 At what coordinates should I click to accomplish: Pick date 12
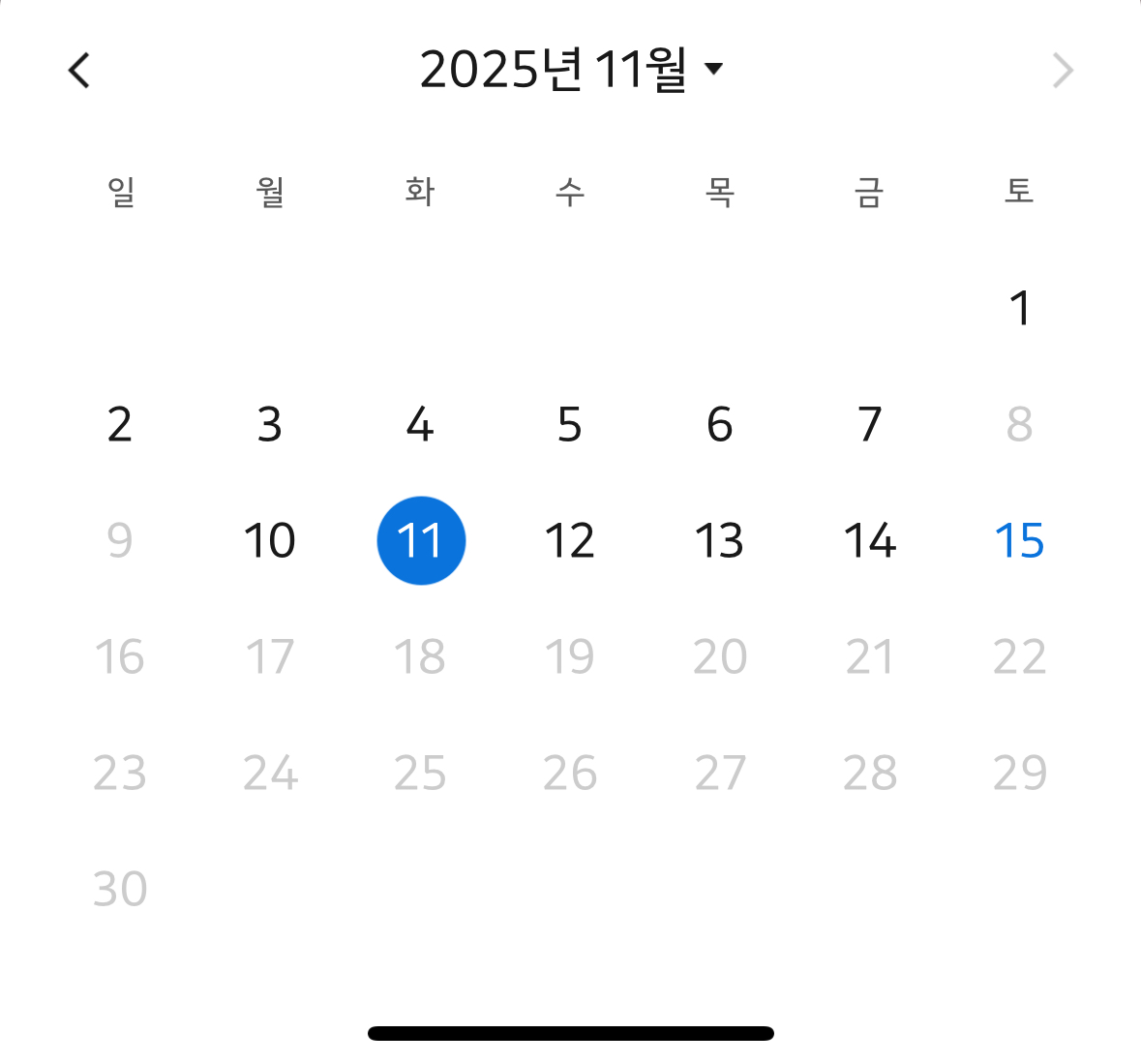click(x=570, y=541)
